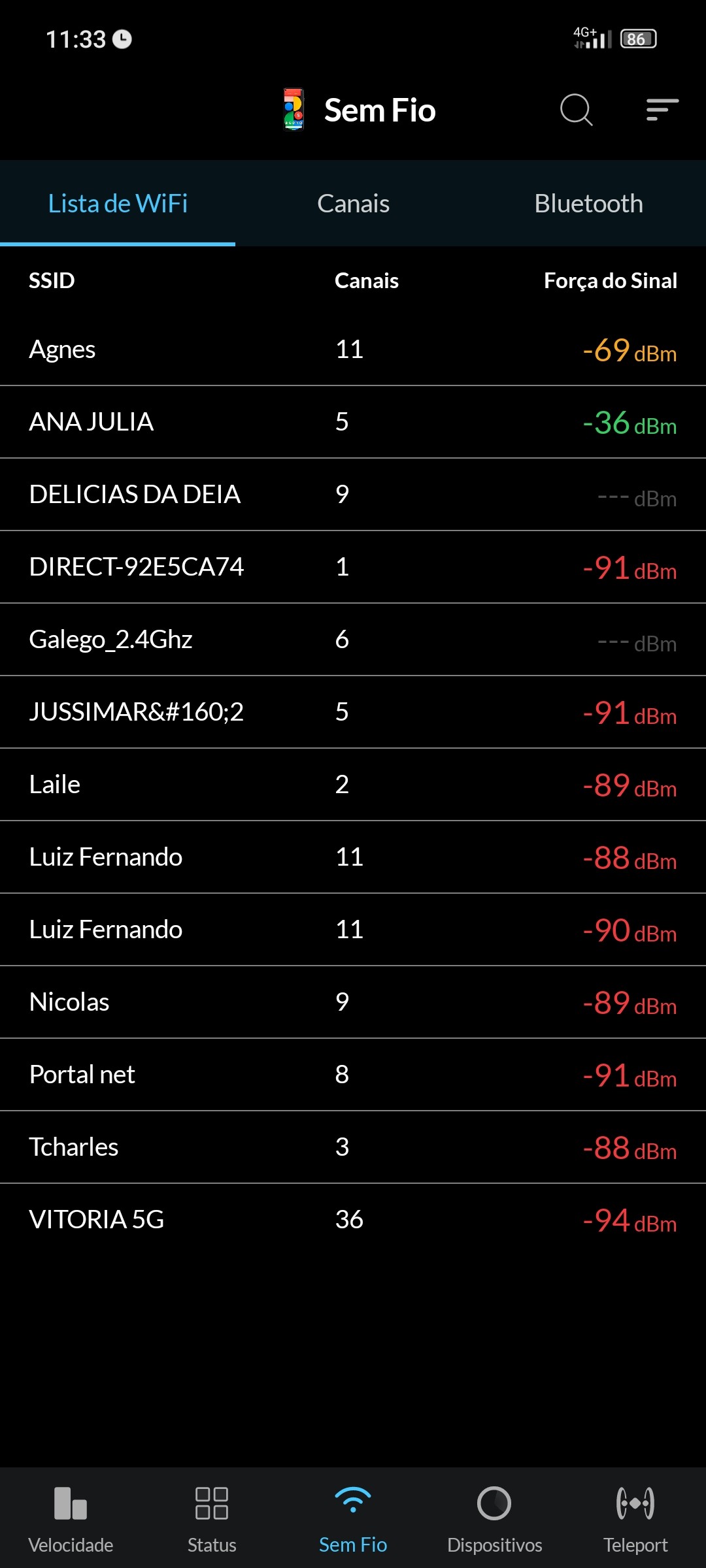706x1568 pixels.
Task: Open the search icon
Action: coord(576,110)
